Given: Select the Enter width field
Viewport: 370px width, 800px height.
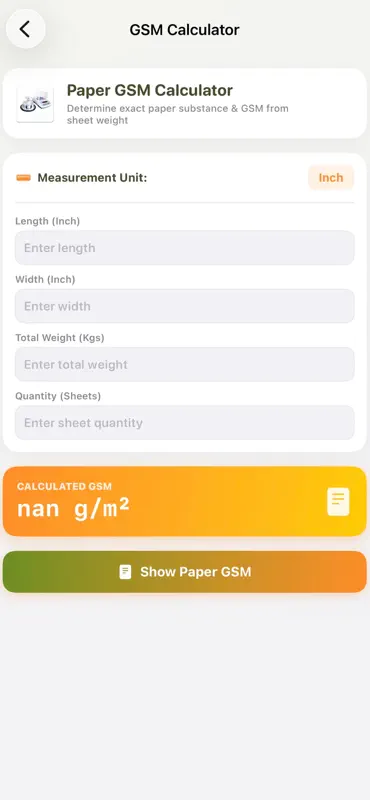Looking at the screenshot, I should 185,306.
